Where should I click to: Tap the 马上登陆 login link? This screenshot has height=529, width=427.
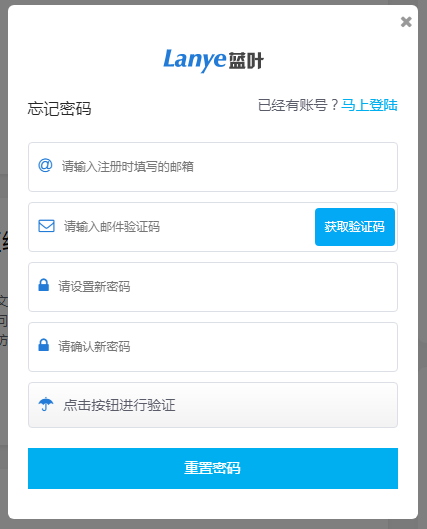369,105
